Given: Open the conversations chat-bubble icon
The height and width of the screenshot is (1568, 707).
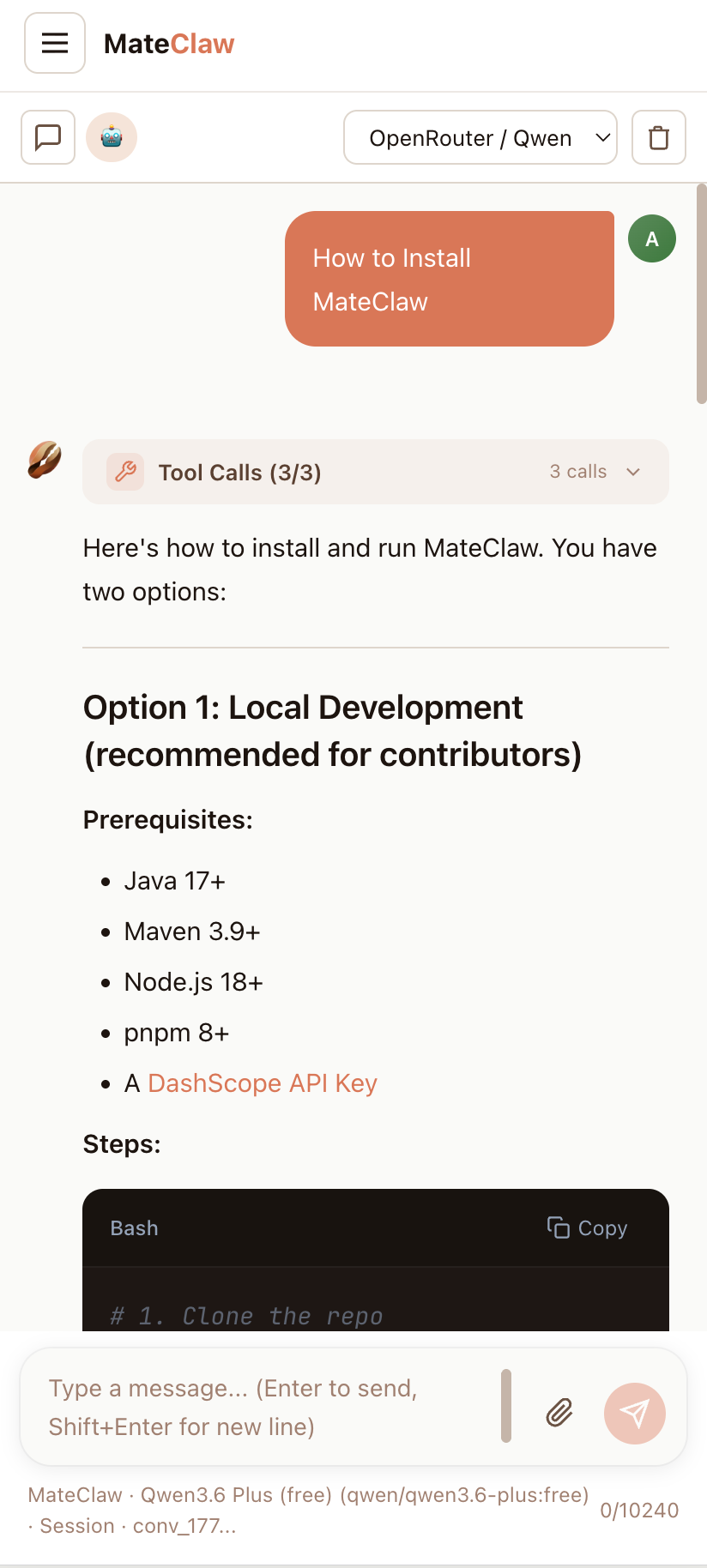Looking at the screenshot, I should (x=48, y=137).
